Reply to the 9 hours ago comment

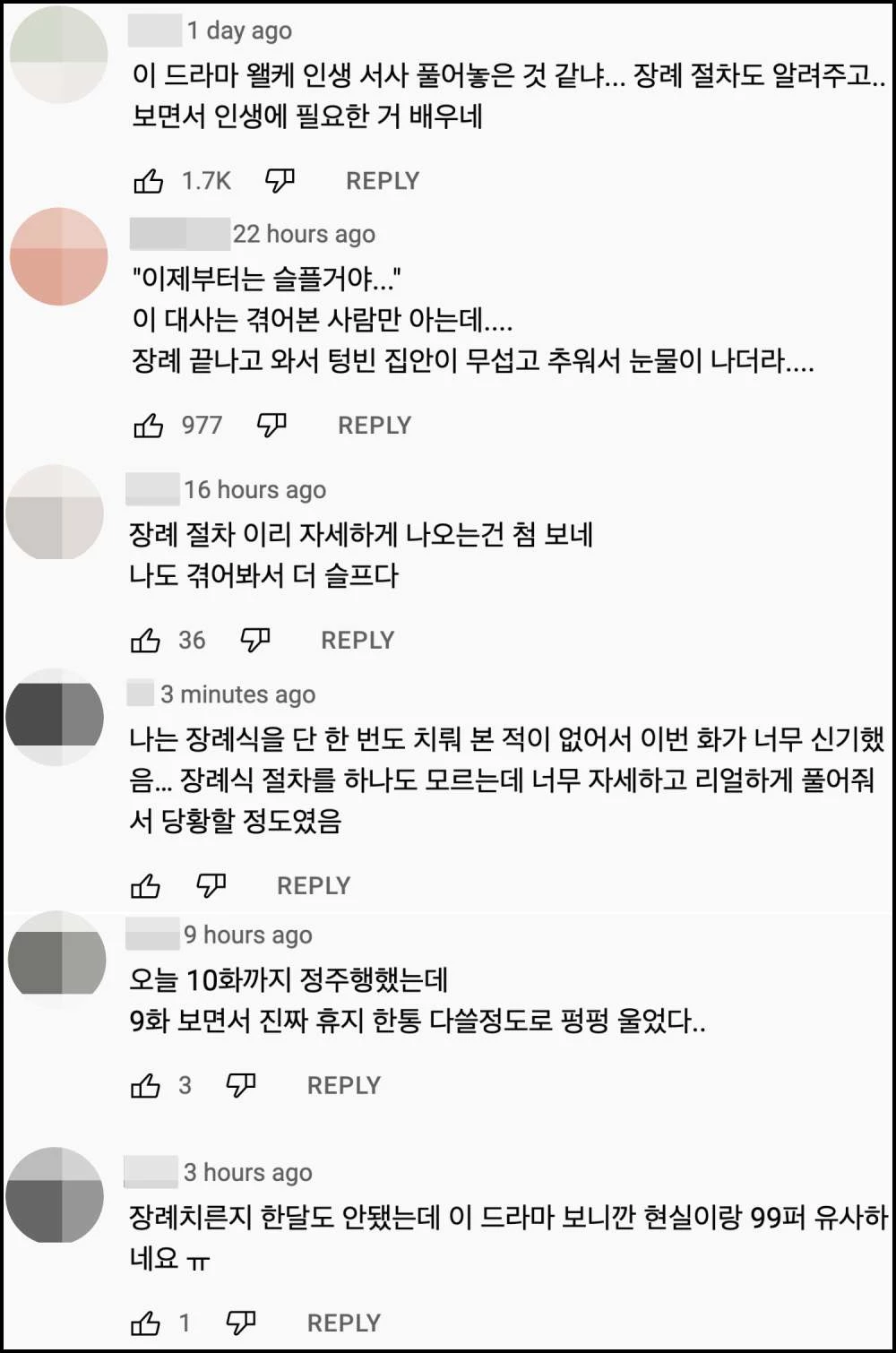point(344,1086)
